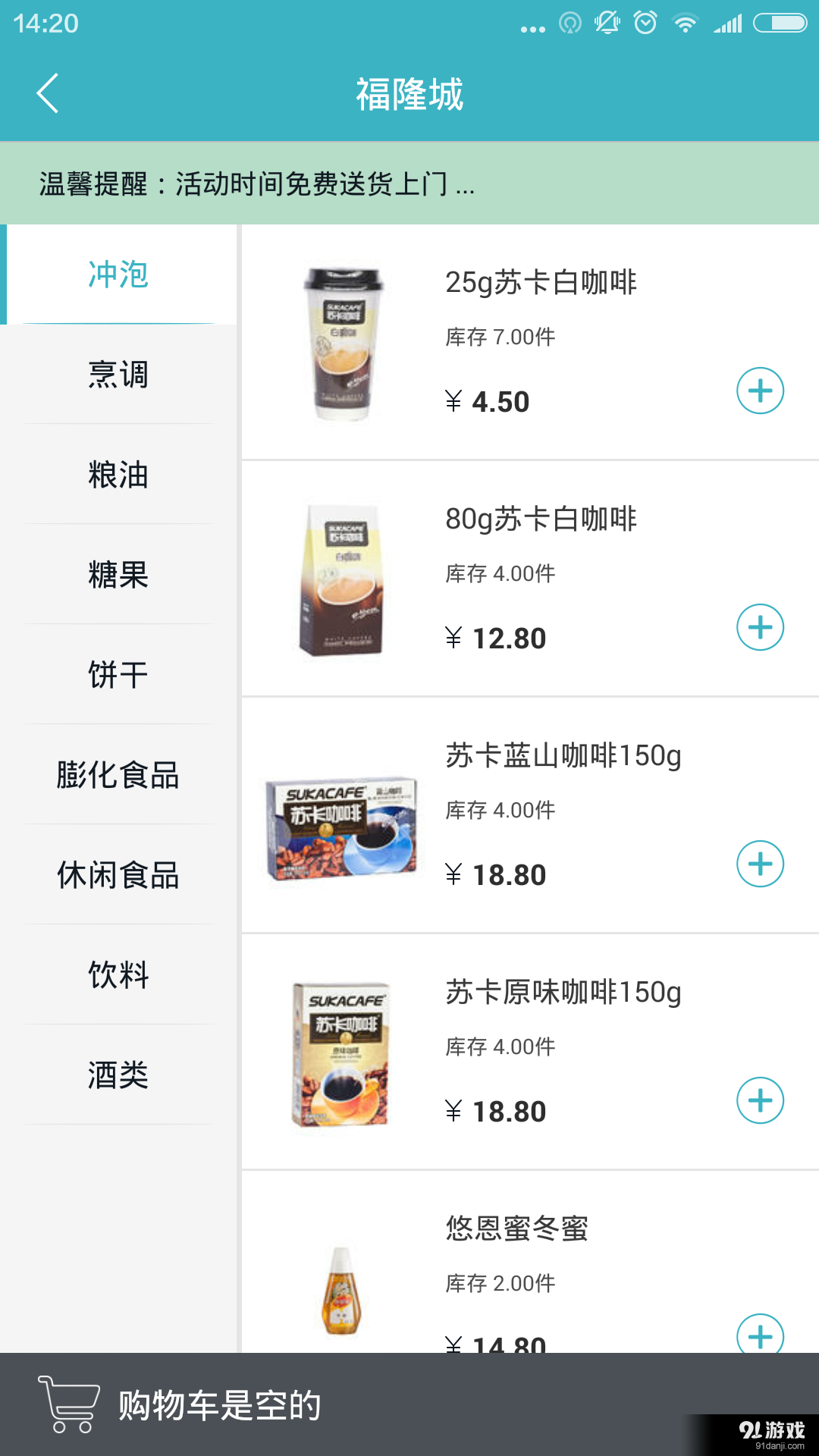Add 80g苏卡白咖啡 to the cart
Viewport: 819px width, 1456px height.
761,627
